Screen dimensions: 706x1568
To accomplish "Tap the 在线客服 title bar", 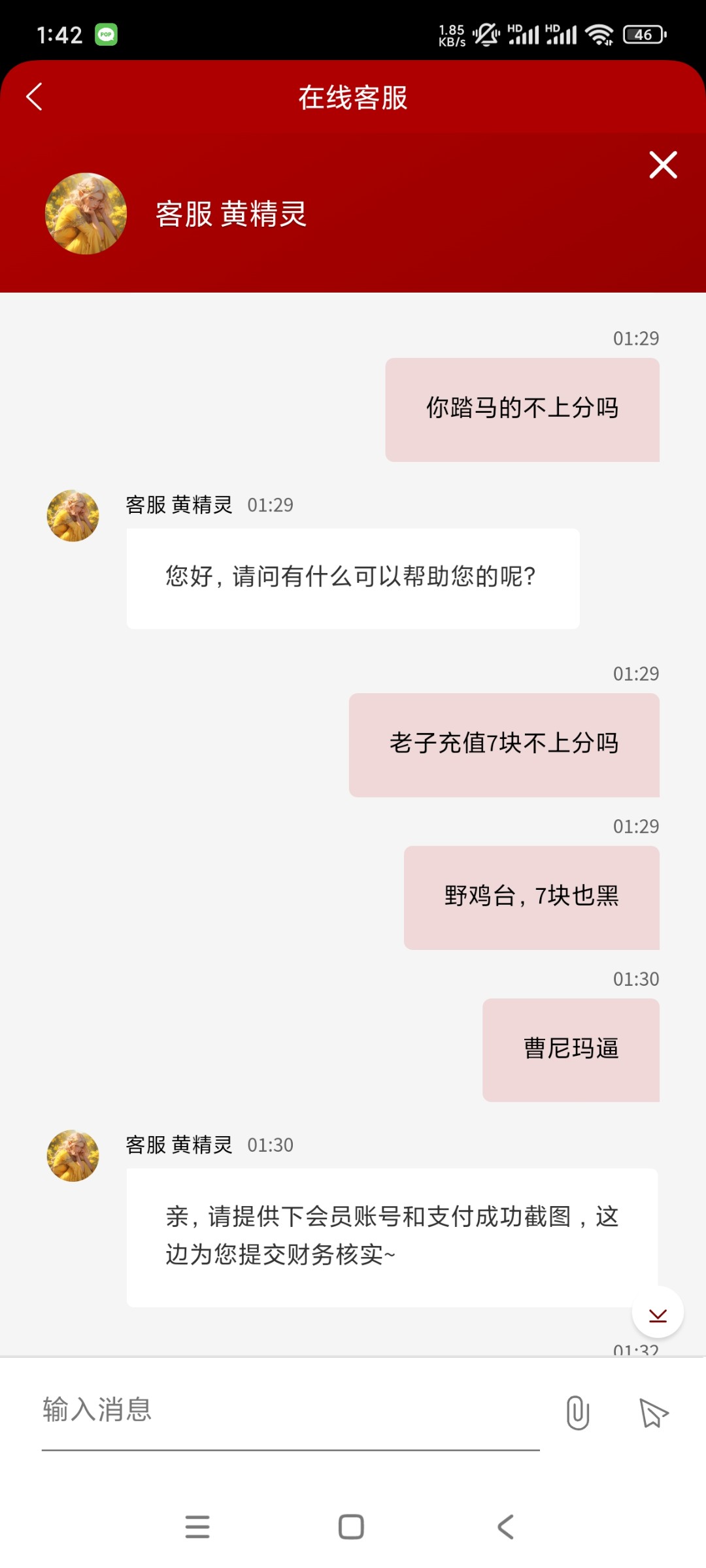I will pyautogui.click(x=352, y=98).
